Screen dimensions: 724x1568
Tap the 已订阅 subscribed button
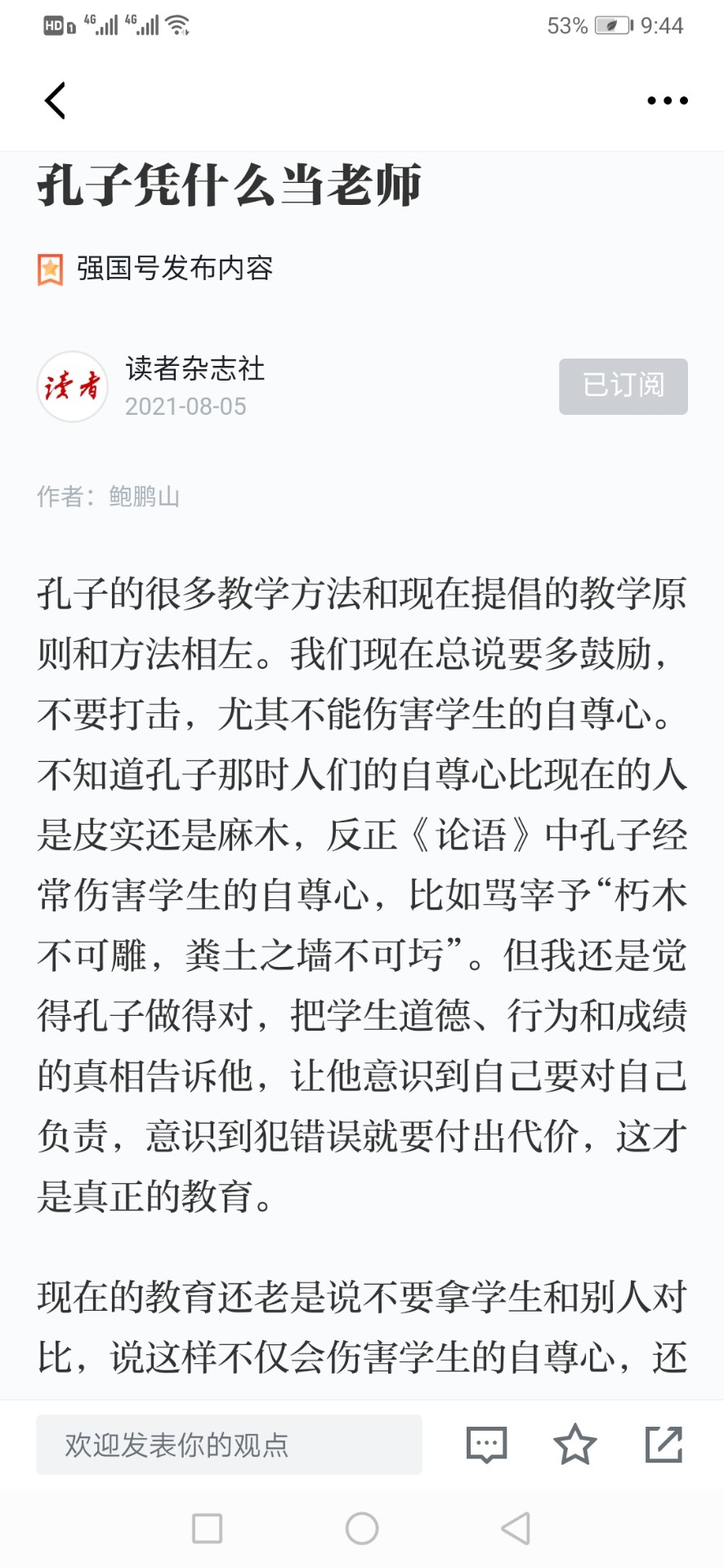[x=623, y=385]
